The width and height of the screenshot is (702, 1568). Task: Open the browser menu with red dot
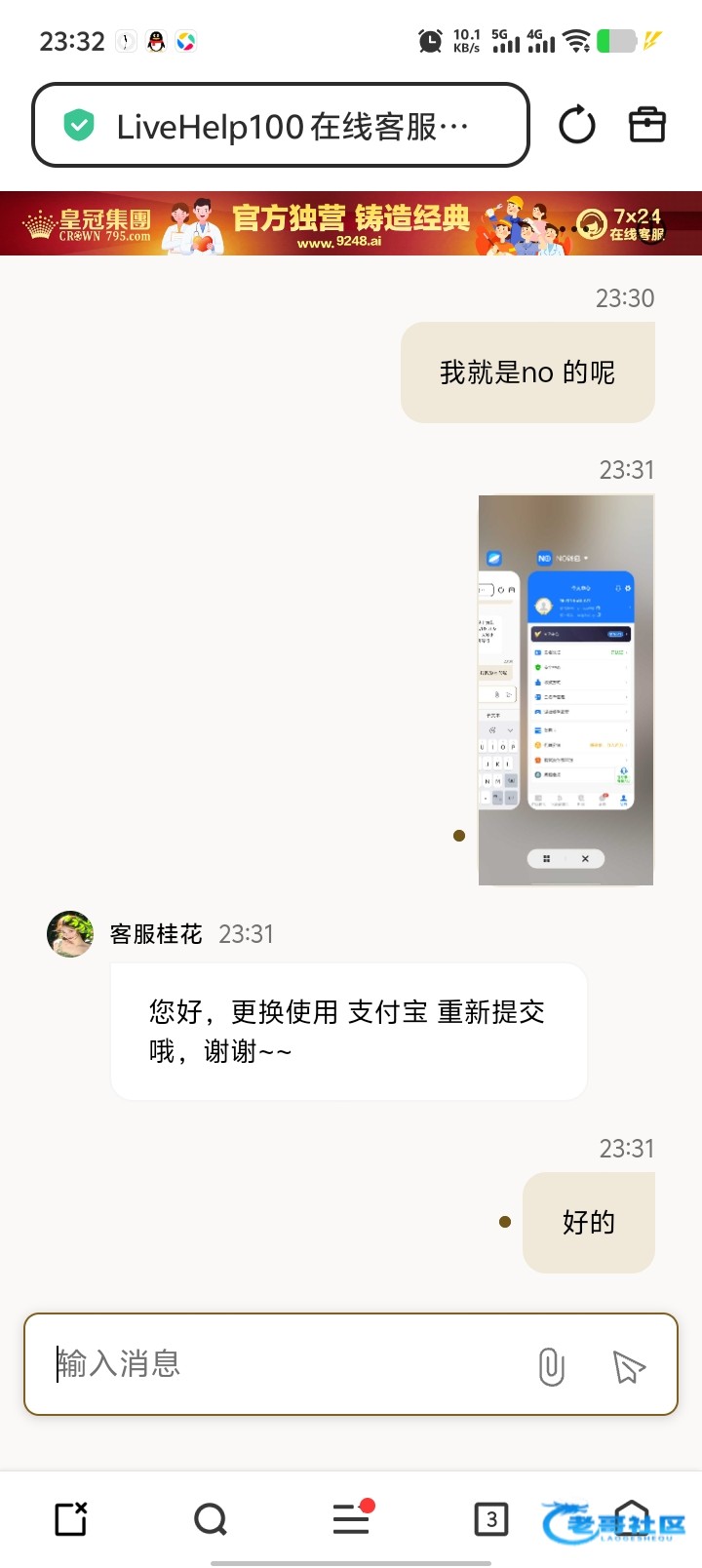click(x=352, y=1516)
